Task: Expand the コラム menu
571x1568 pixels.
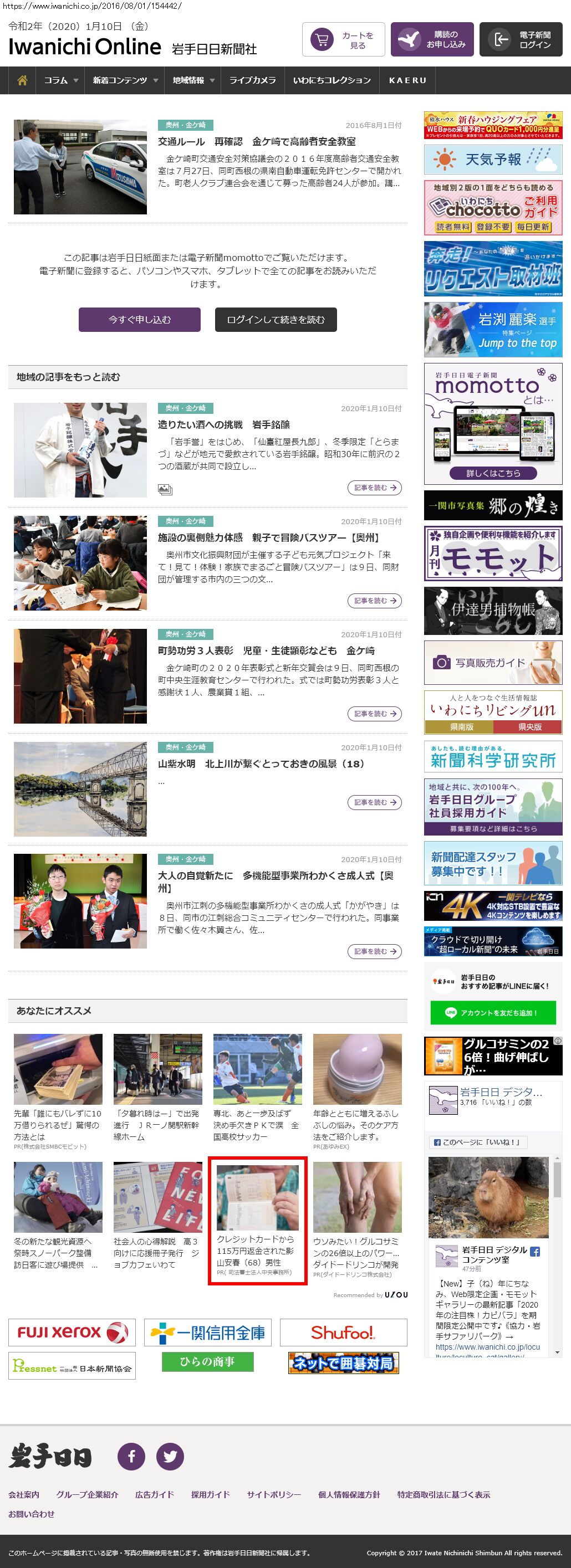Action: coord(61,80)
